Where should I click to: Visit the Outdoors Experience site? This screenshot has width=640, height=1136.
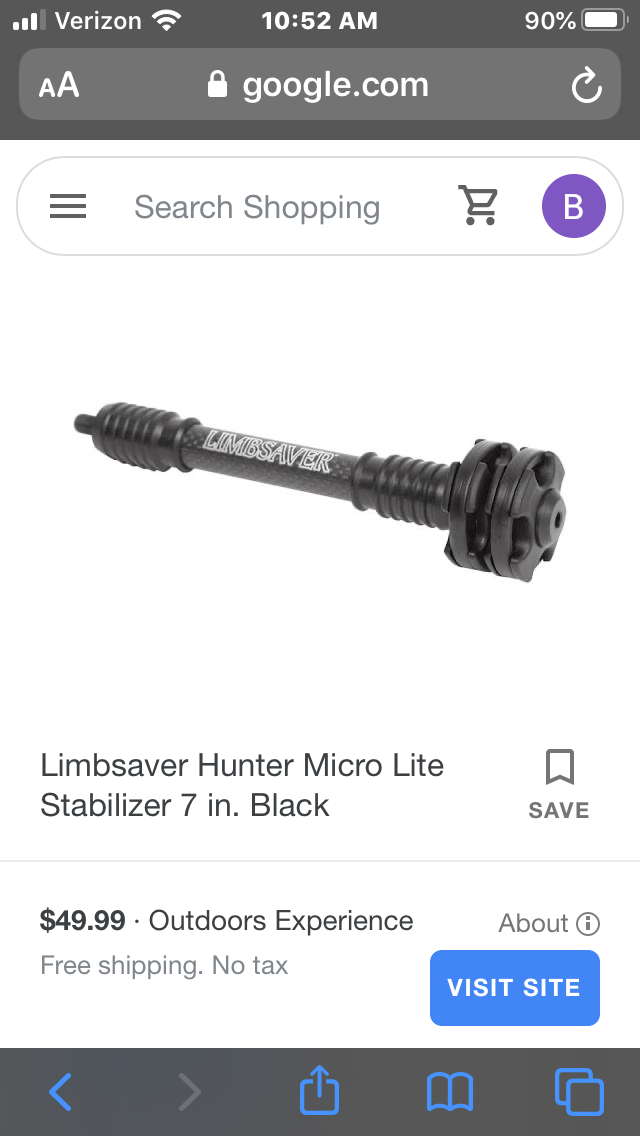515,987
